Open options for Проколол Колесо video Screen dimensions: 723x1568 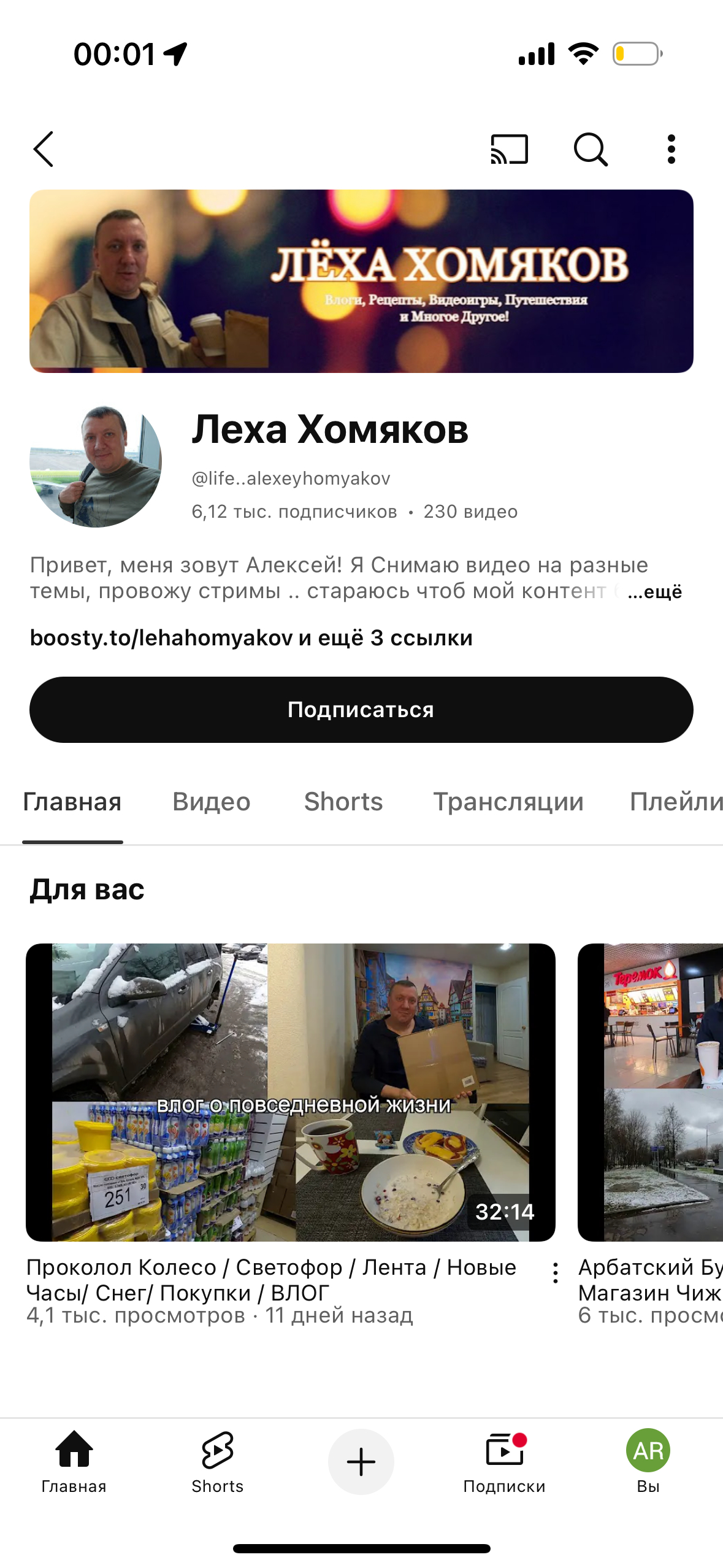556,1273
